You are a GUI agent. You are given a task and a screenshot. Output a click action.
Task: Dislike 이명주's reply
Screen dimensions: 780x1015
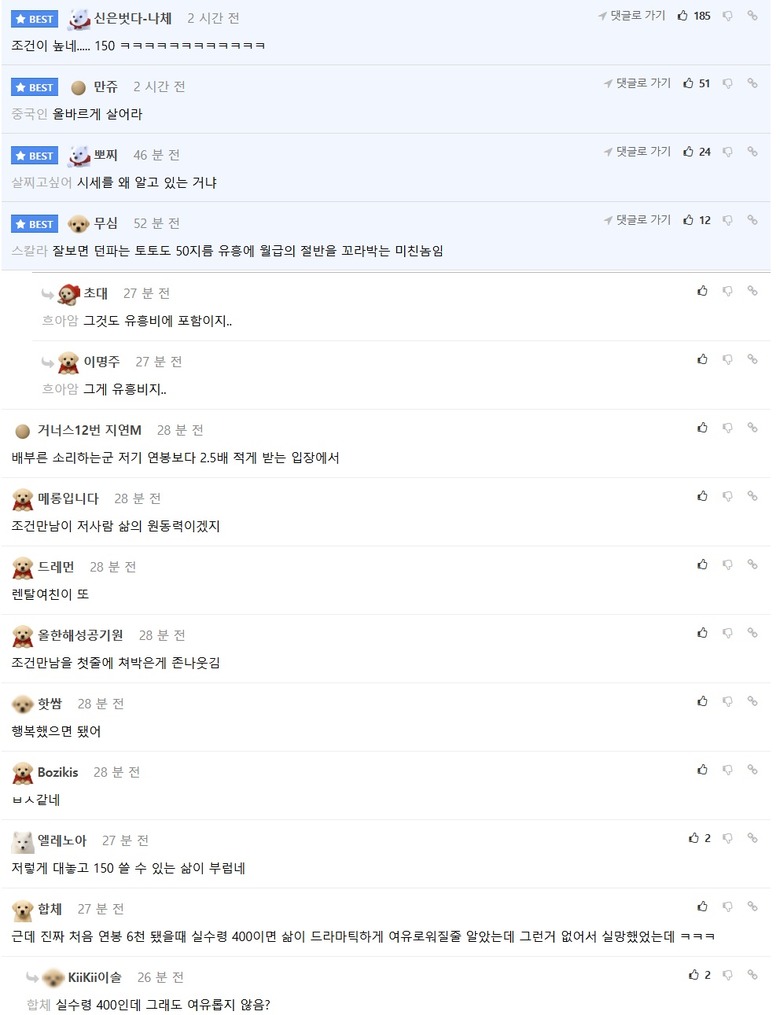click(727, 359)
